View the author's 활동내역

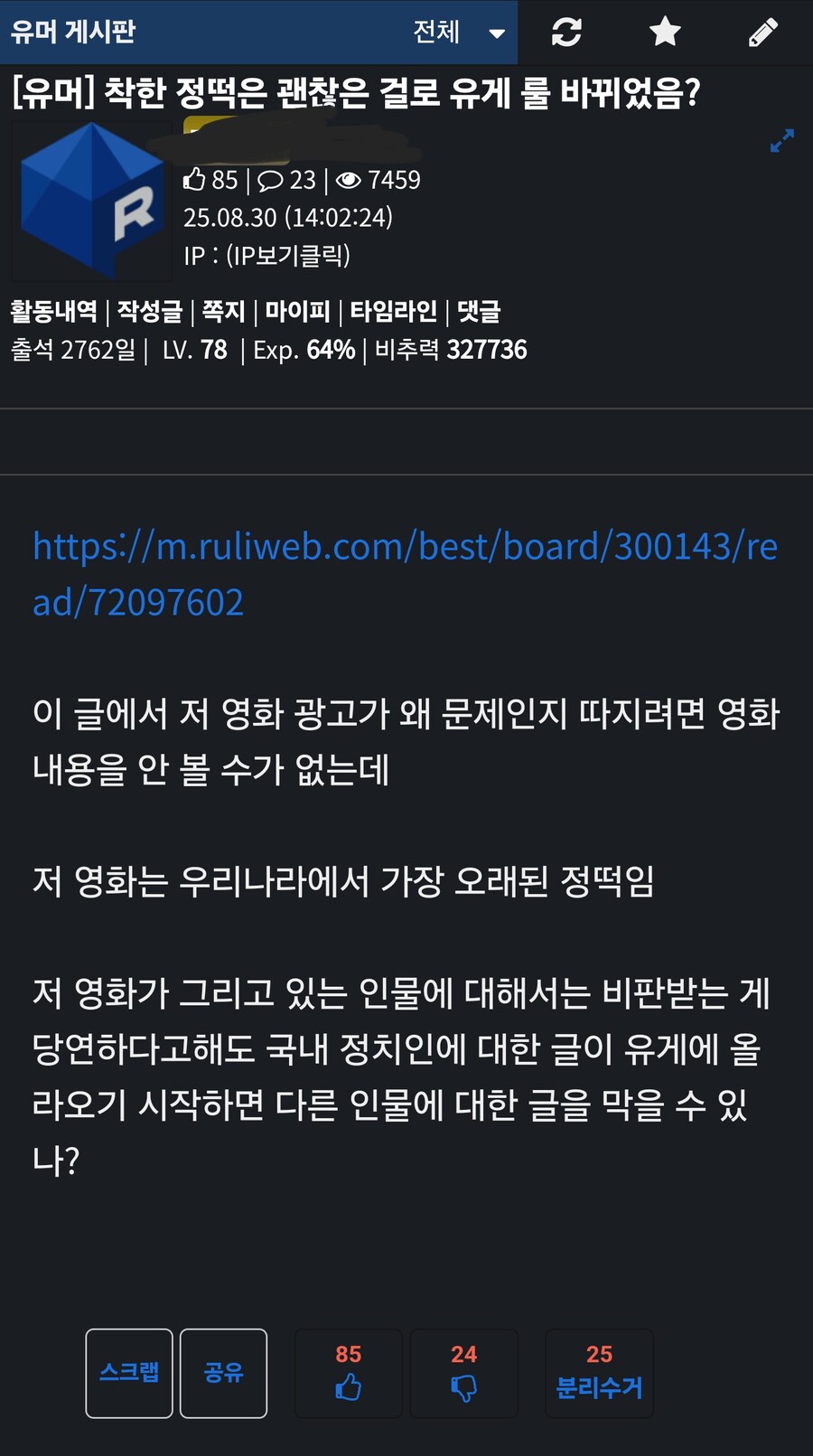53,312
